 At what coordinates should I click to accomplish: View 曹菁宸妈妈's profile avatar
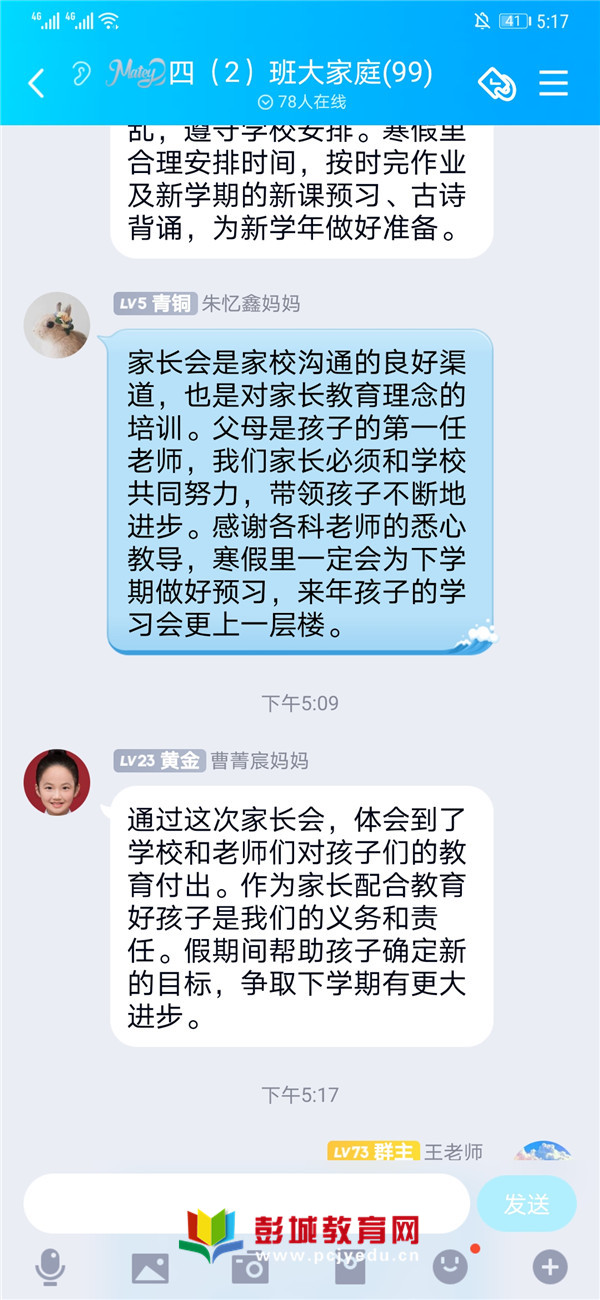(x=57, y=782)
